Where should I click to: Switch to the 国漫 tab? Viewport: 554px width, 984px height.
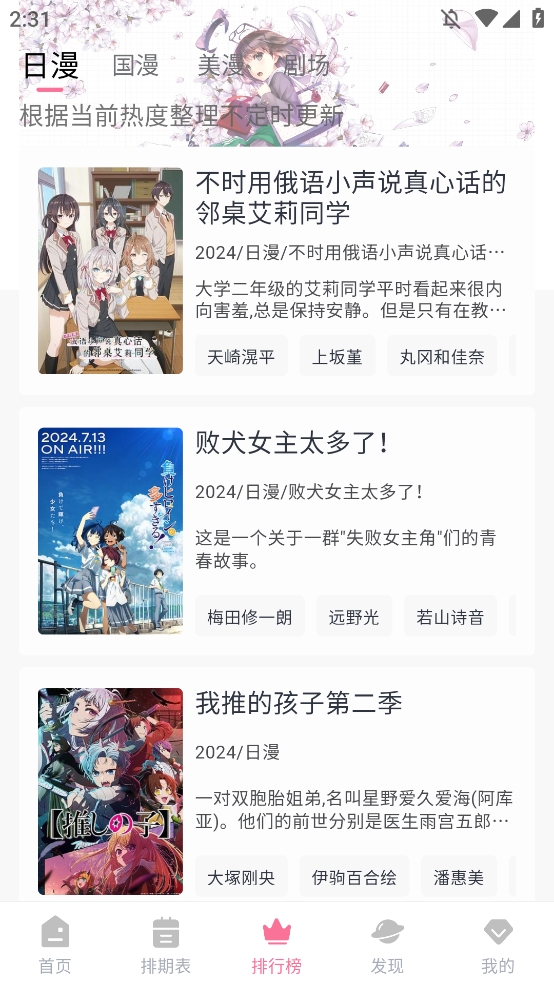[136, 65]
